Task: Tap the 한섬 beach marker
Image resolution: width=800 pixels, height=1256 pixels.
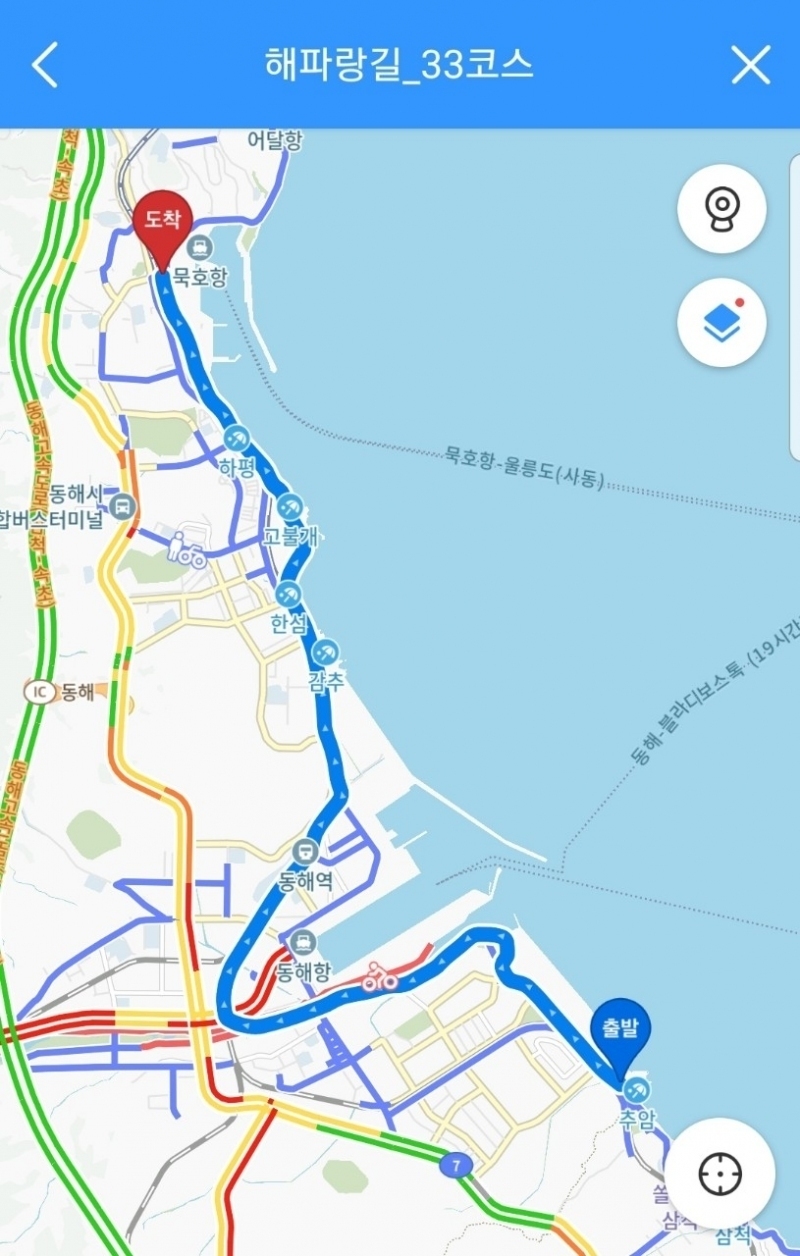Action: 288,594
